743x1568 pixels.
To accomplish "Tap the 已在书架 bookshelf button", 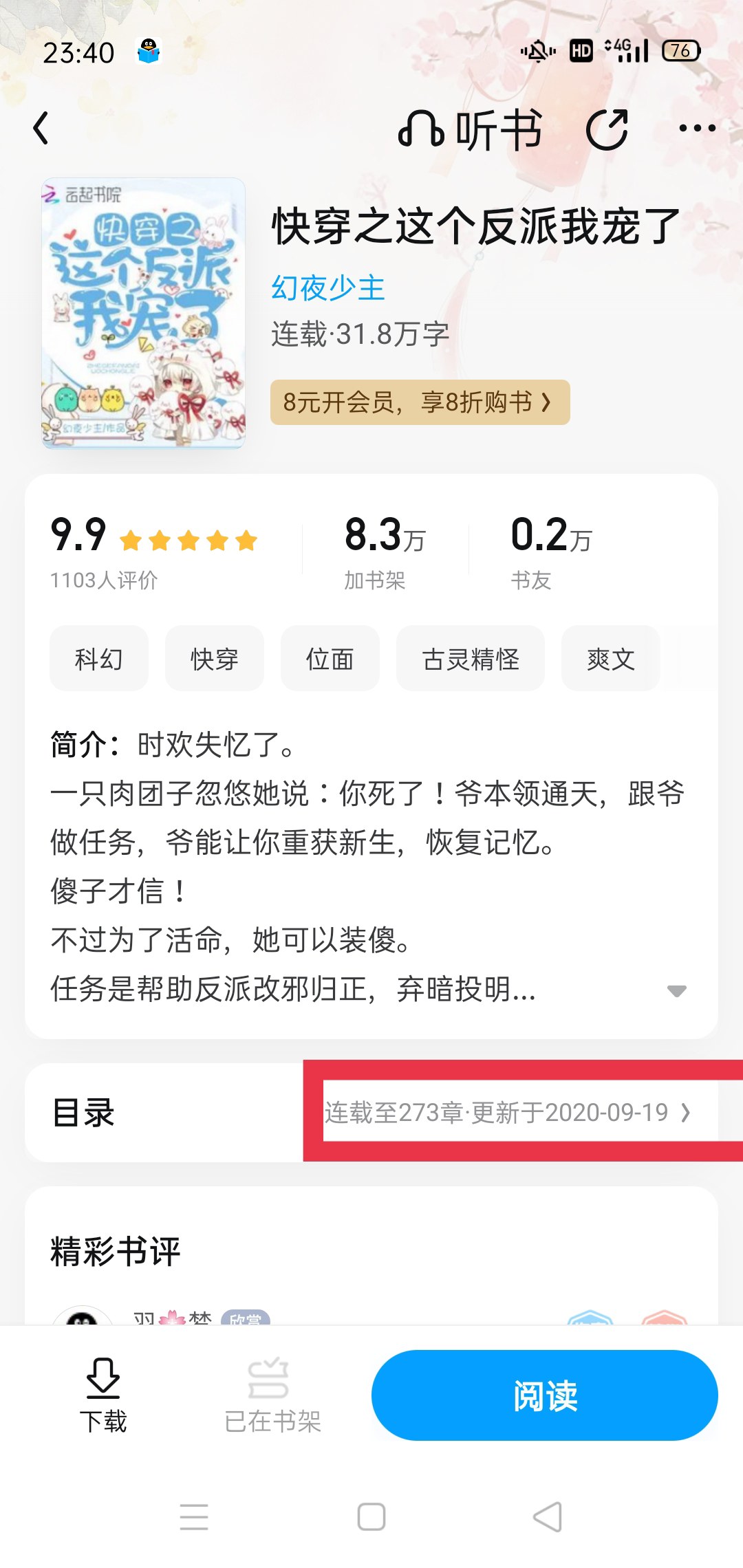I will [x=272, y=1395].
